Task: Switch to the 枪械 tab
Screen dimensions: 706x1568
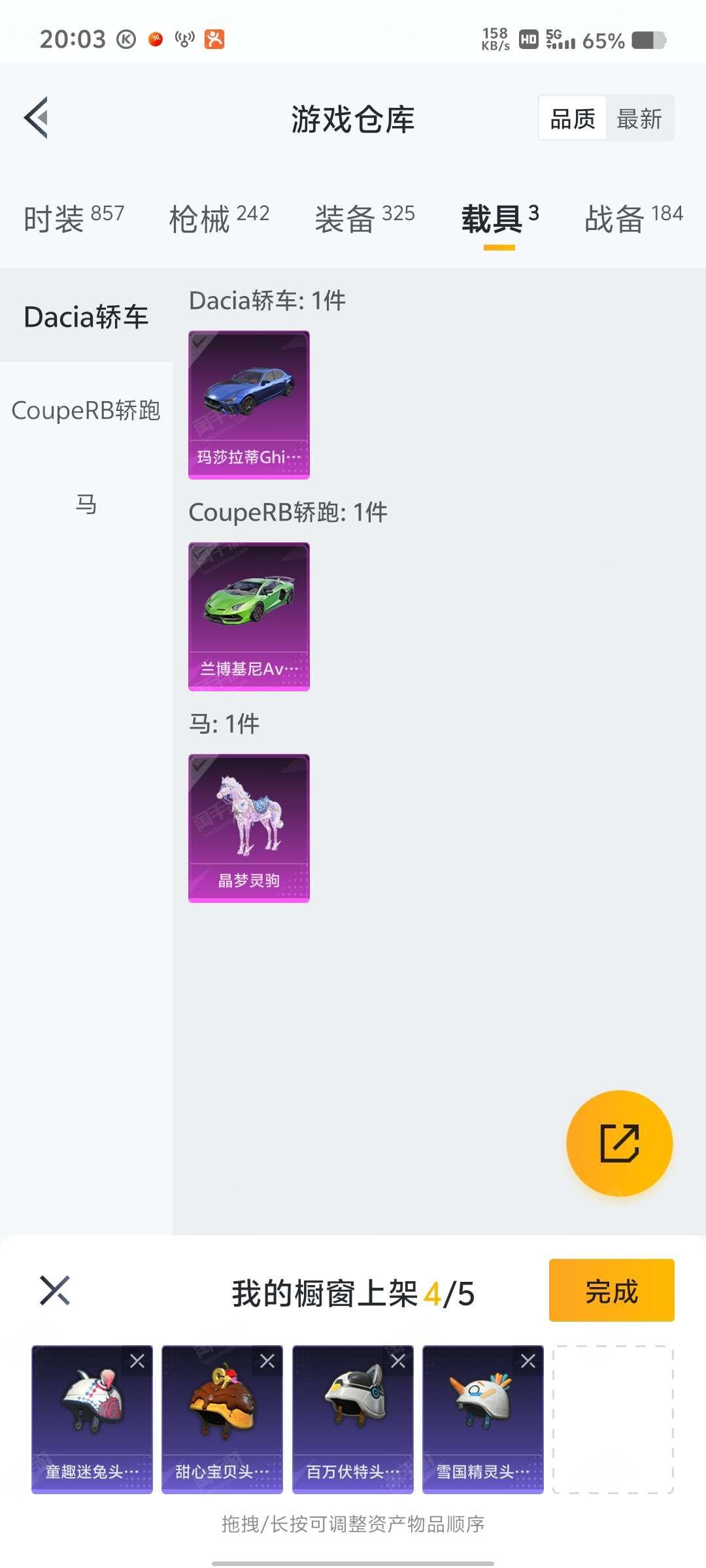Action: point(219,218)
